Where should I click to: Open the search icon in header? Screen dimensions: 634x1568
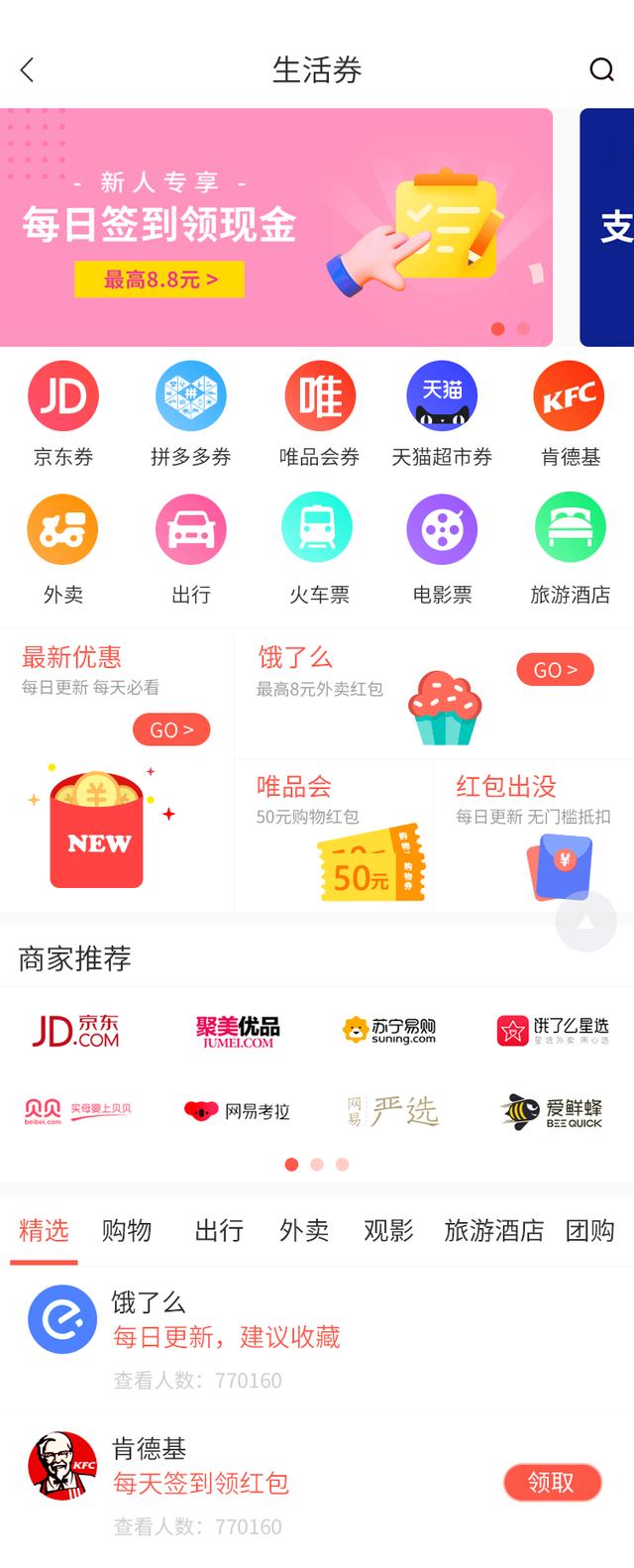point(601,69)
